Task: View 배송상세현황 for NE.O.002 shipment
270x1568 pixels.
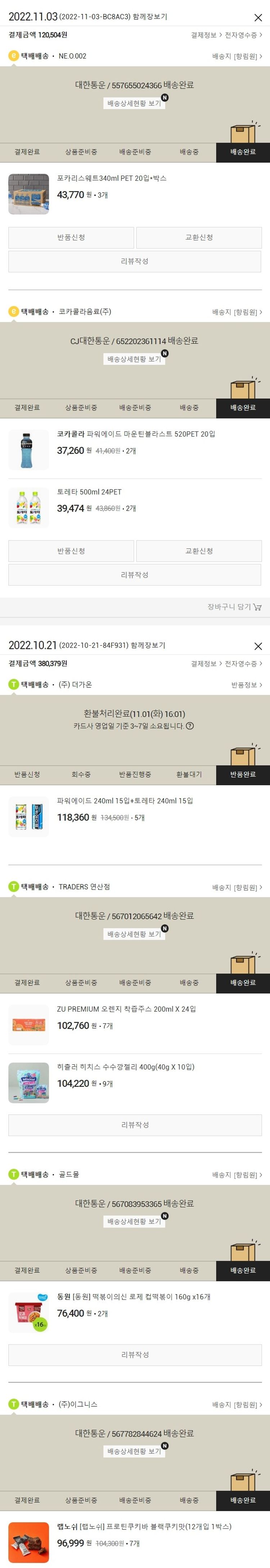Action: [134, 103]
